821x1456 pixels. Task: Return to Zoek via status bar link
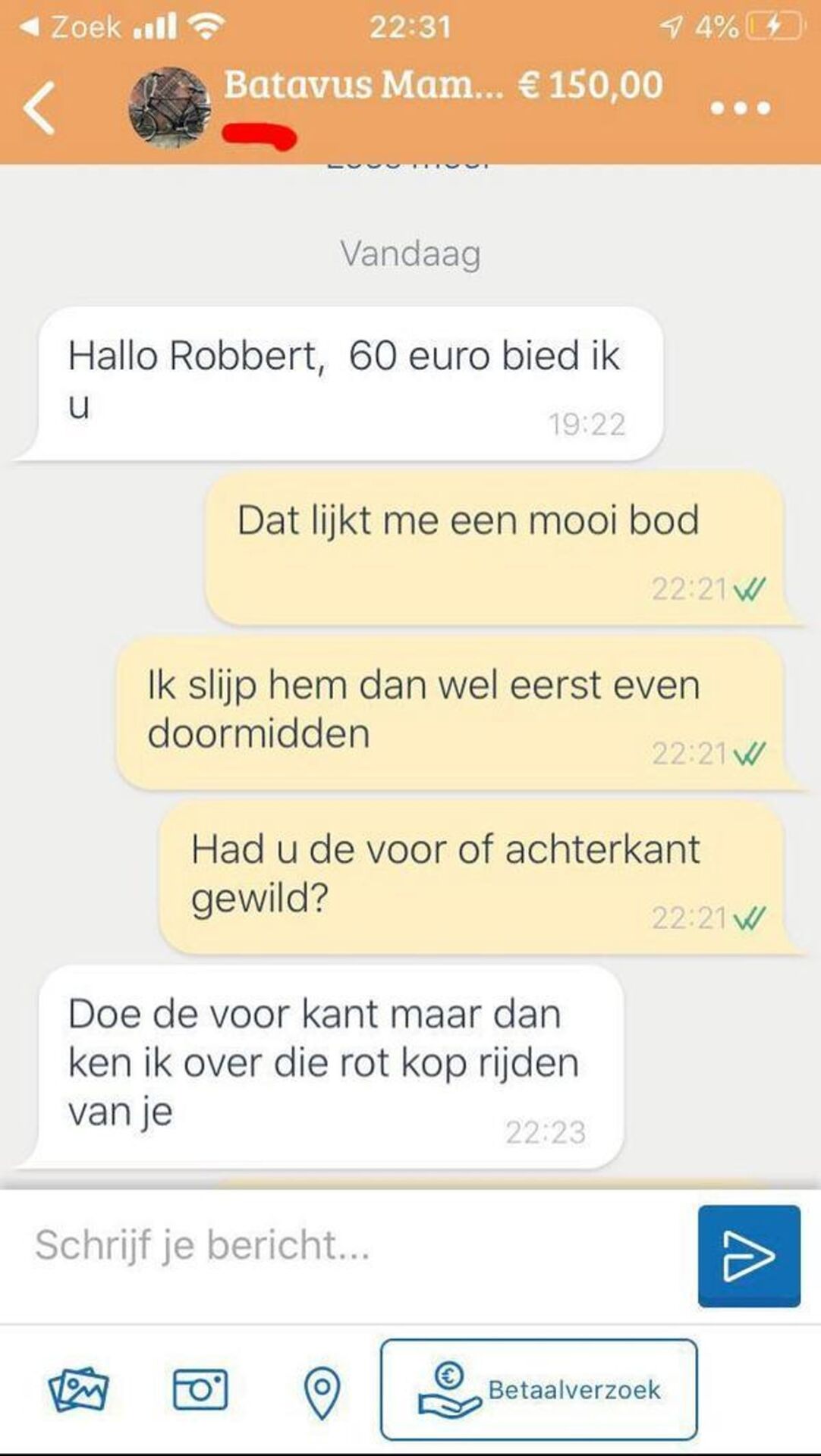point(72,27)
